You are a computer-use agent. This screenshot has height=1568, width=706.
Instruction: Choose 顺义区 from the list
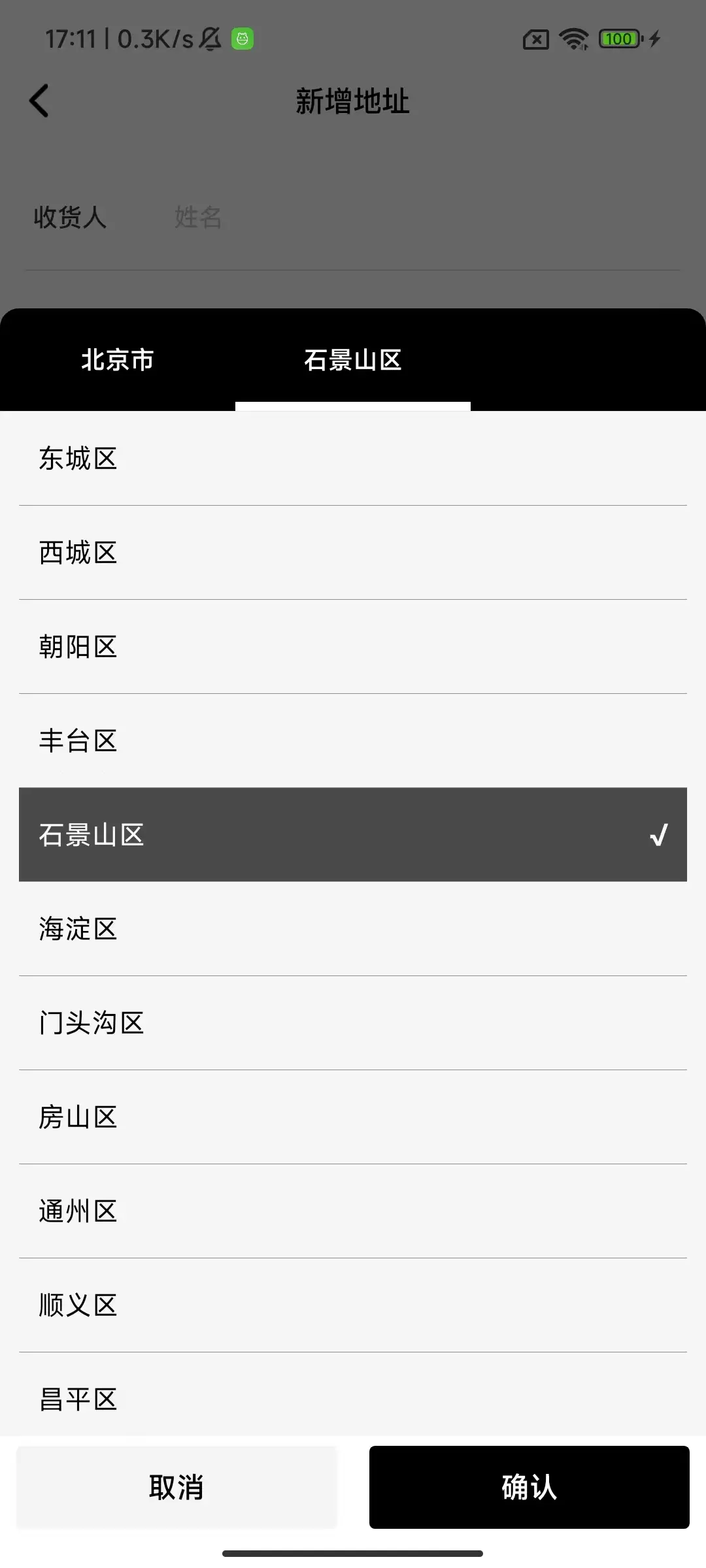click(353, 1305)
